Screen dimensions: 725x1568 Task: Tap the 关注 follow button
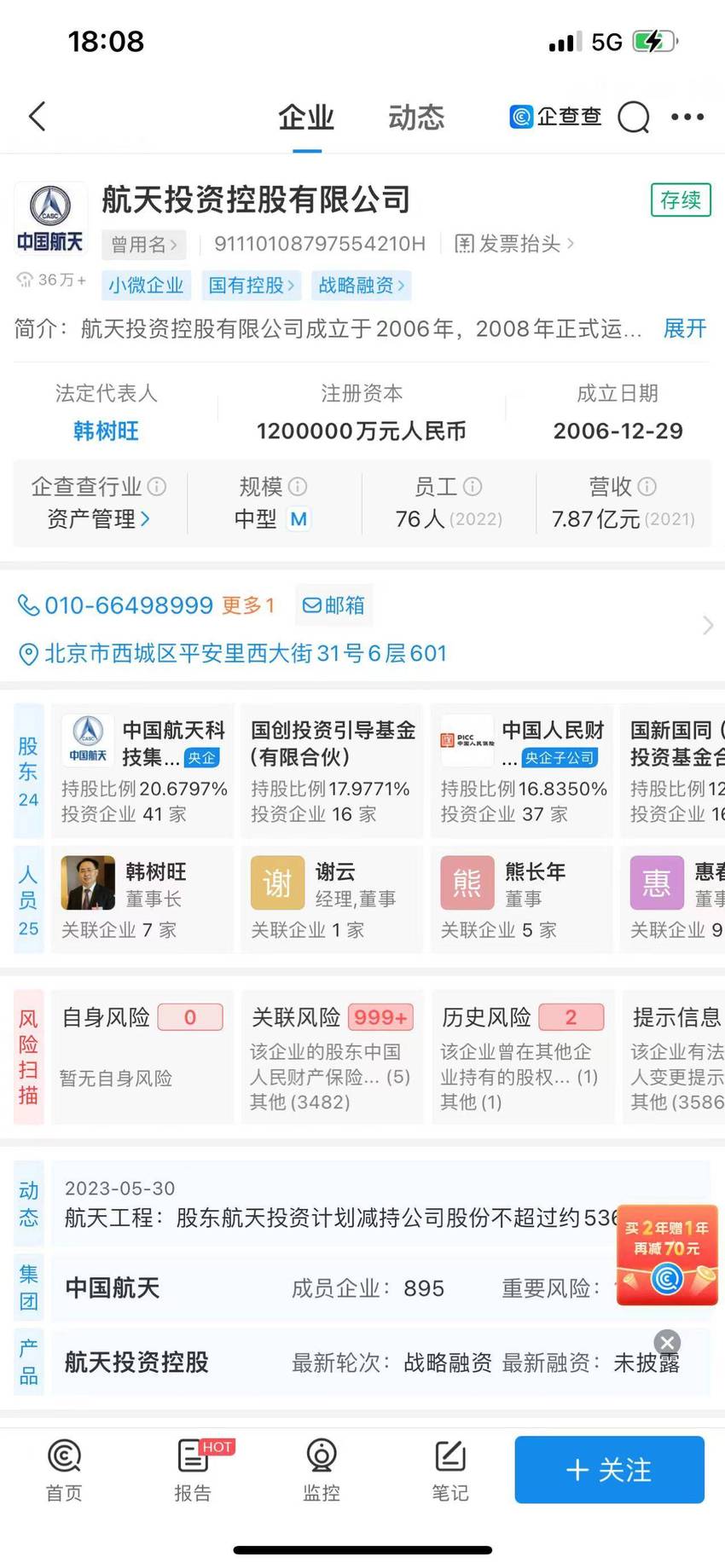tap(609, 1469)
